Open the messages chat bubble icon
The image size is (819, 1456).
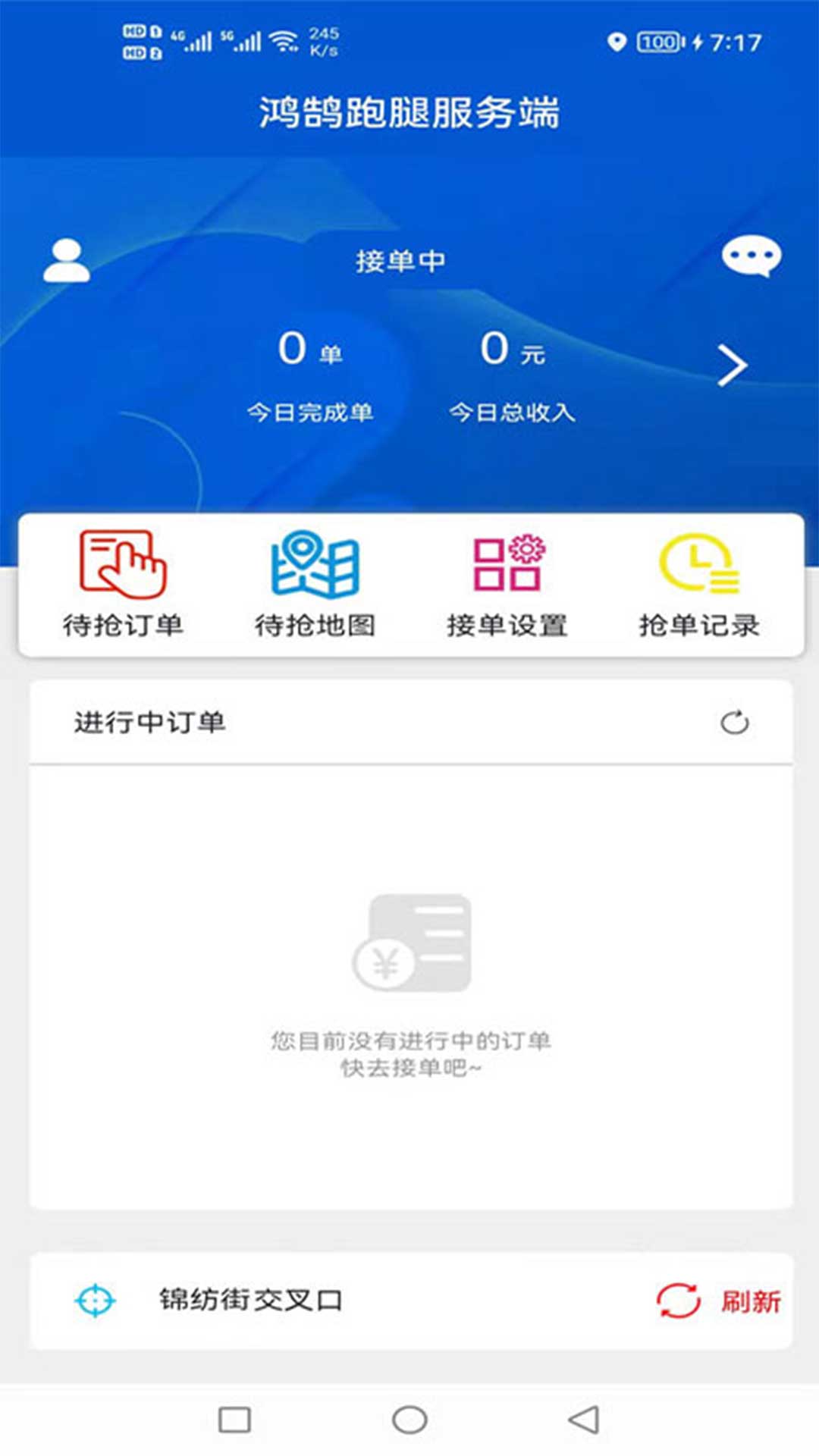pos(751,257)
